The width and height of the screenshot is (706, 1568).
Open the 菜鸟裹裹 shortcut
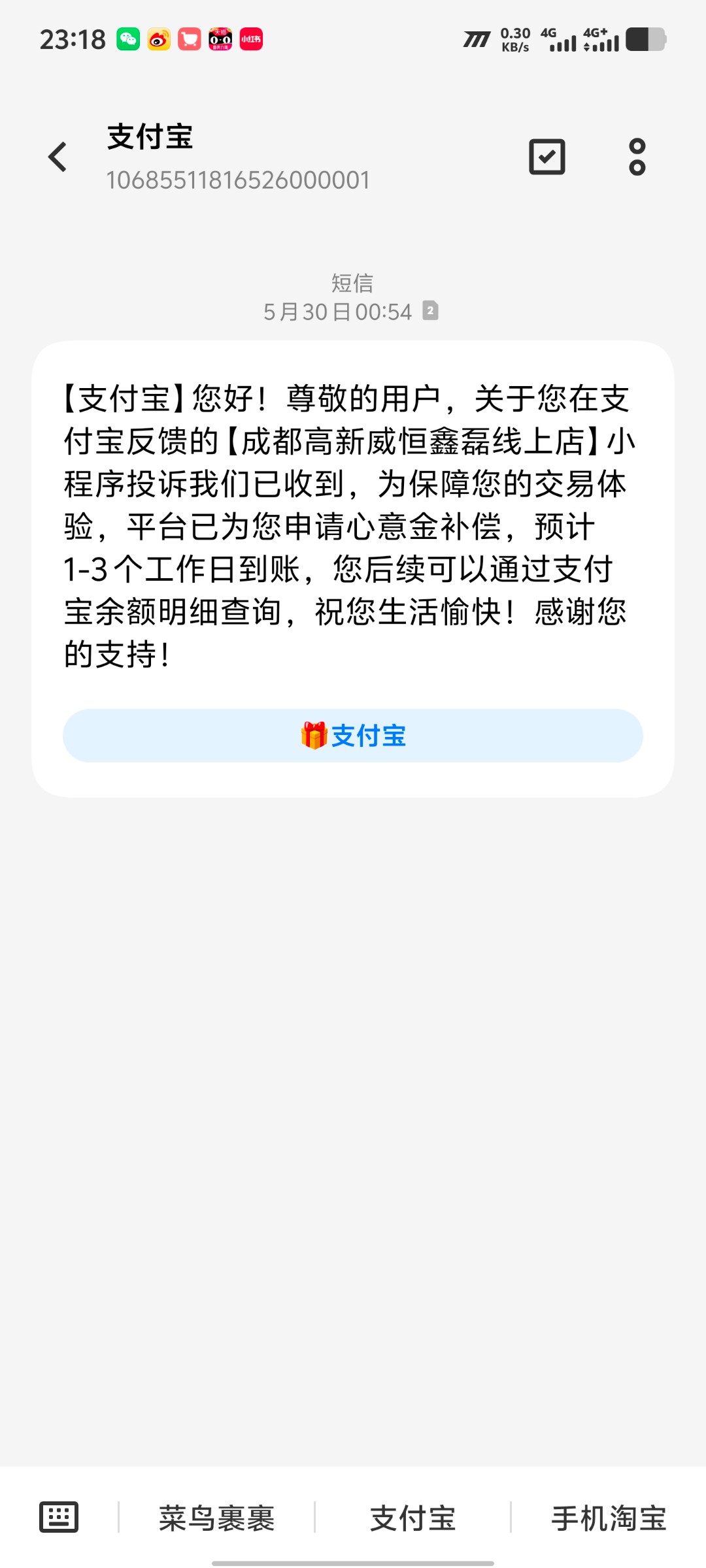pyautogui.click(x=216, y=1518)
